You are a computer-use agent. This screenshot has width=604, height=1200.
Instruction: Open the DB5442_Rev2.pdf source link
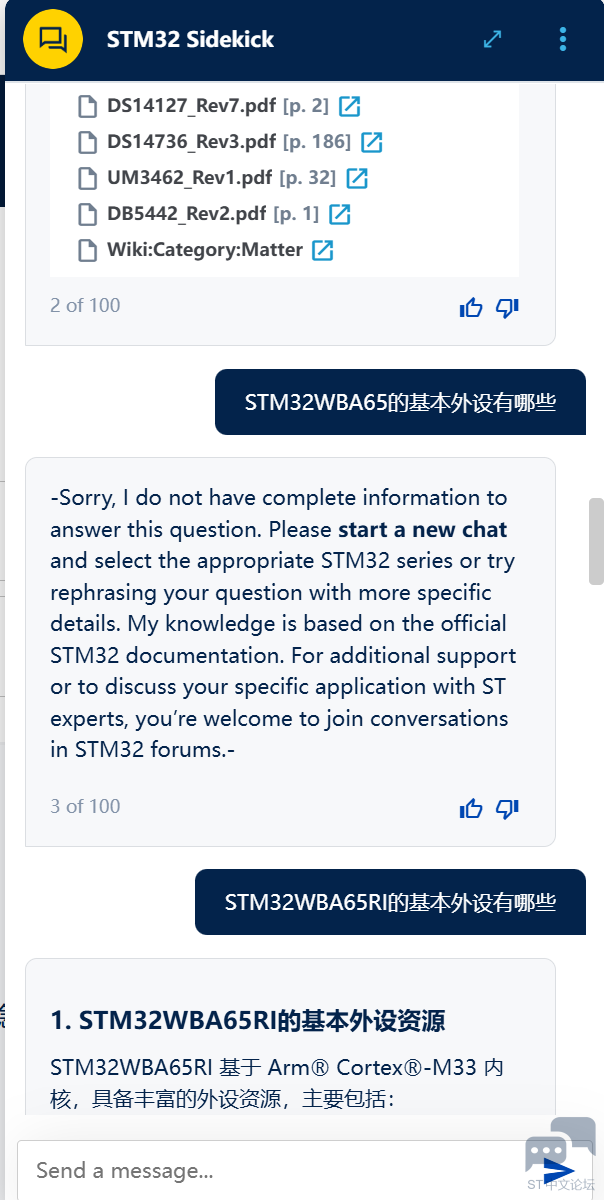click(339, 214)
